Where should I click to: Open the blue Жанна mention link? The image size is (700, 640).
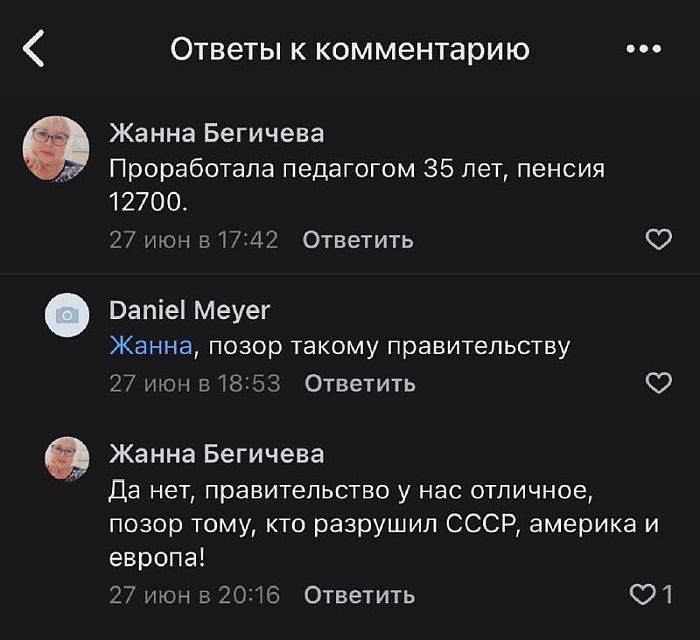[x=149, y=347]
